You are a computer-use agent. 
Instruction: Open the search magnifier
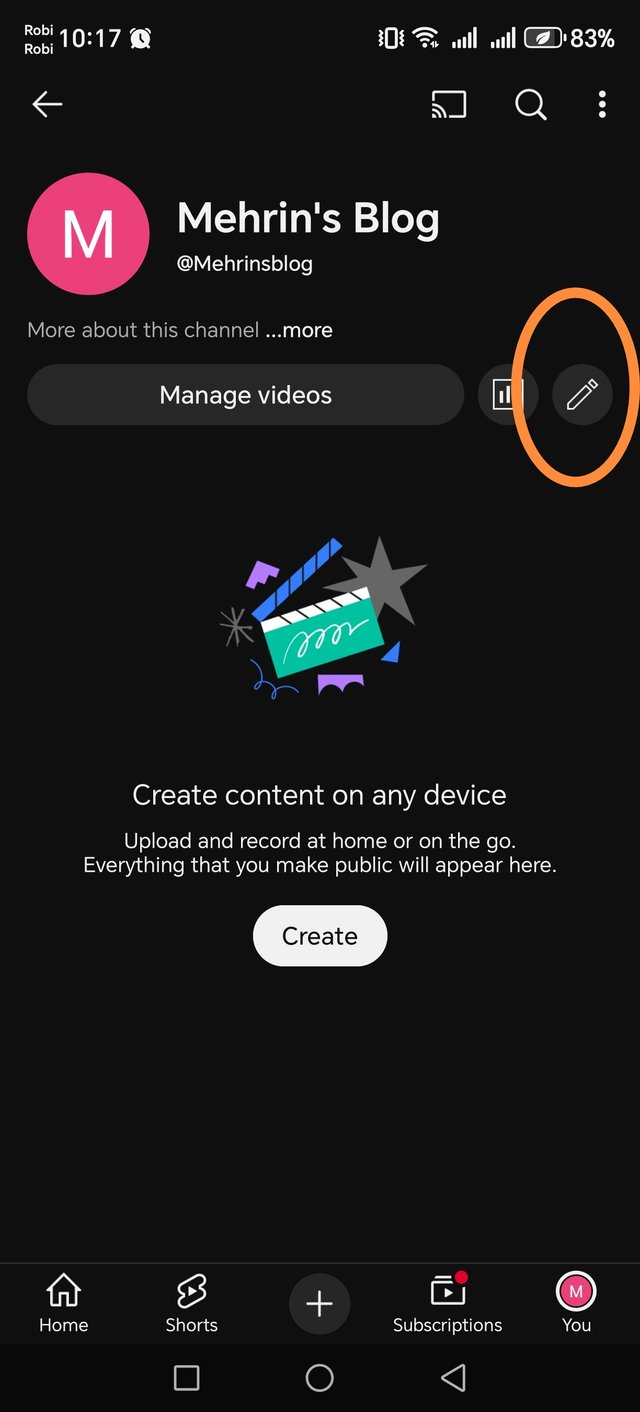pyautogui.click(x=530, y=104)
